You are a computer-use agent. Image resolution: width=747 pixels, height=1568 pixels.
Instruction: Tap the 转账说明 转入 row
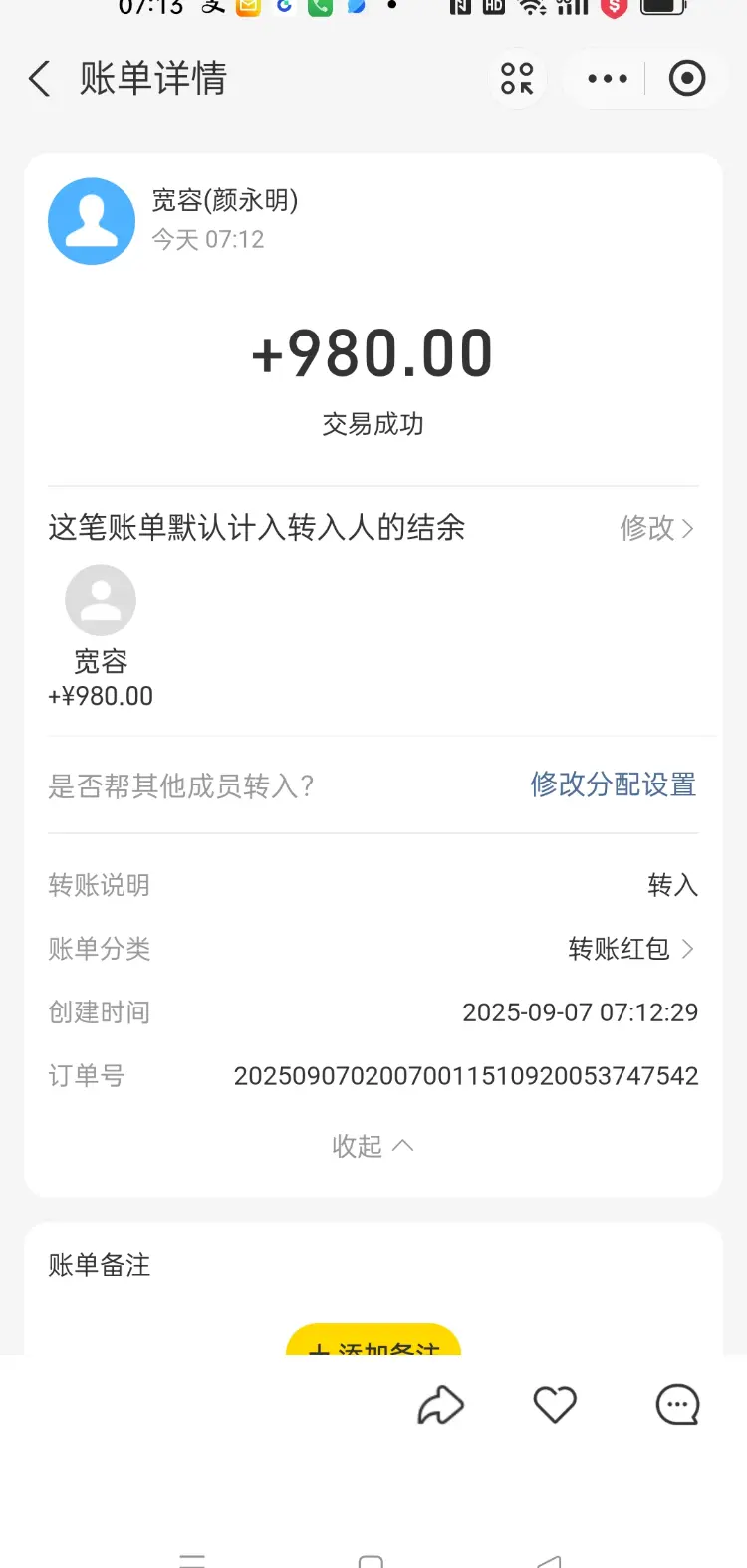(x=373, y=885)
